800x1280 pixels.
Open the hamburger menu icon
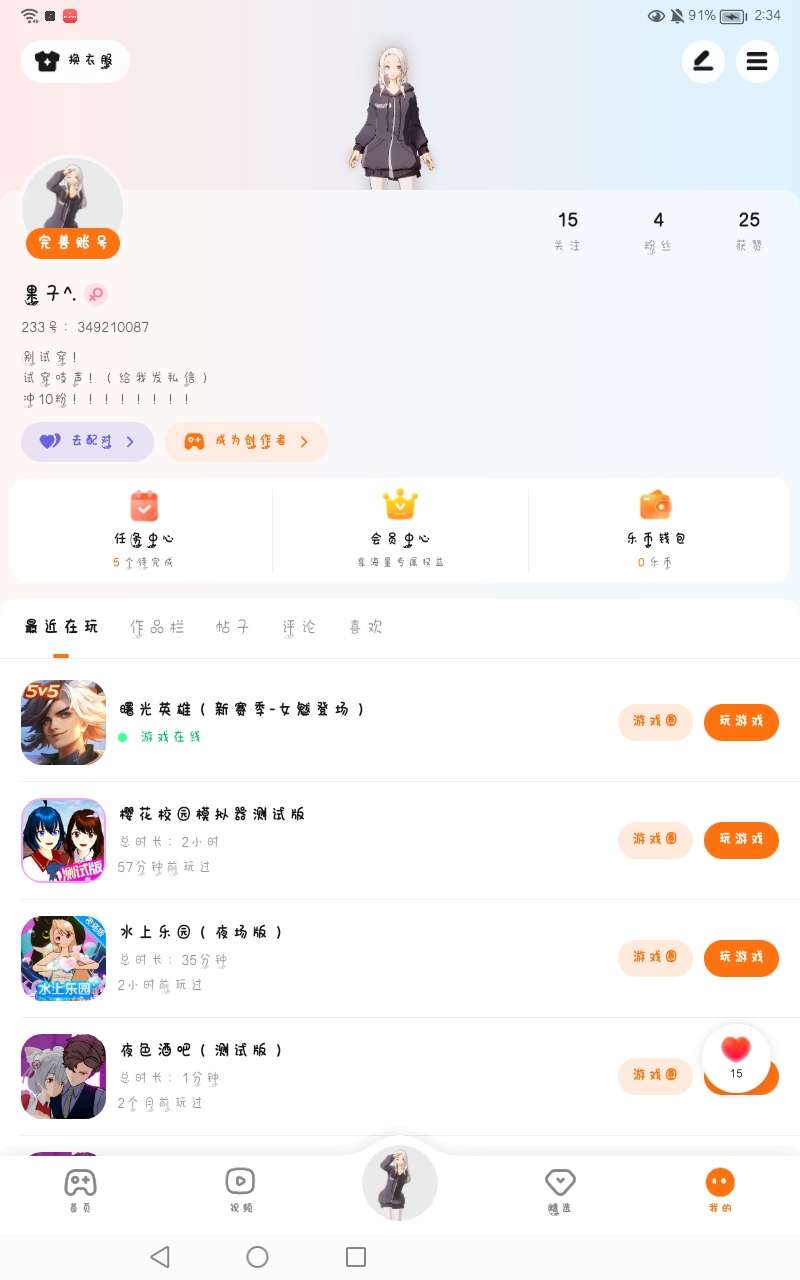(757, 62)
